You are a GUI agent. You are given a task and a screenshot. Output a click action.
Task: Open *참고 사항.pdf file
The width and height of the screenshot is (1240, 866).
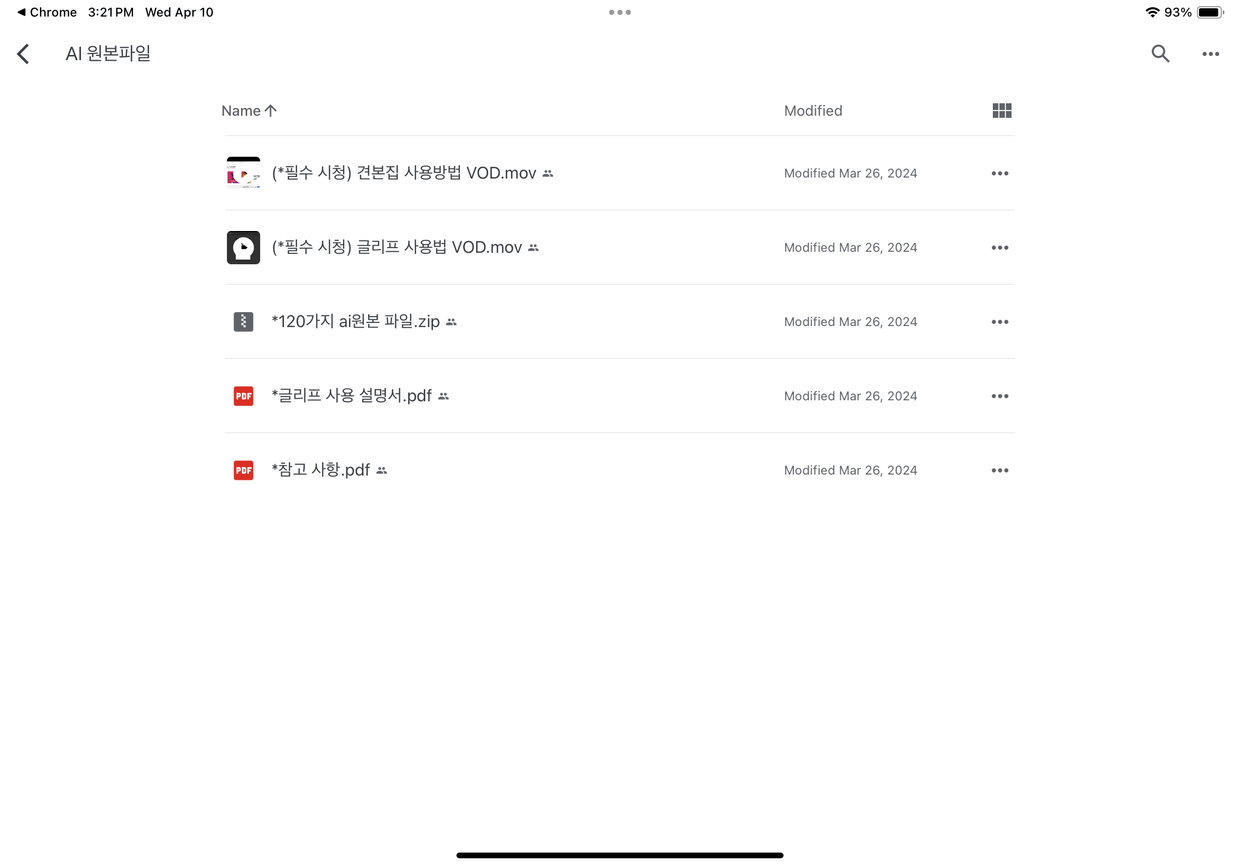(320, 470)
